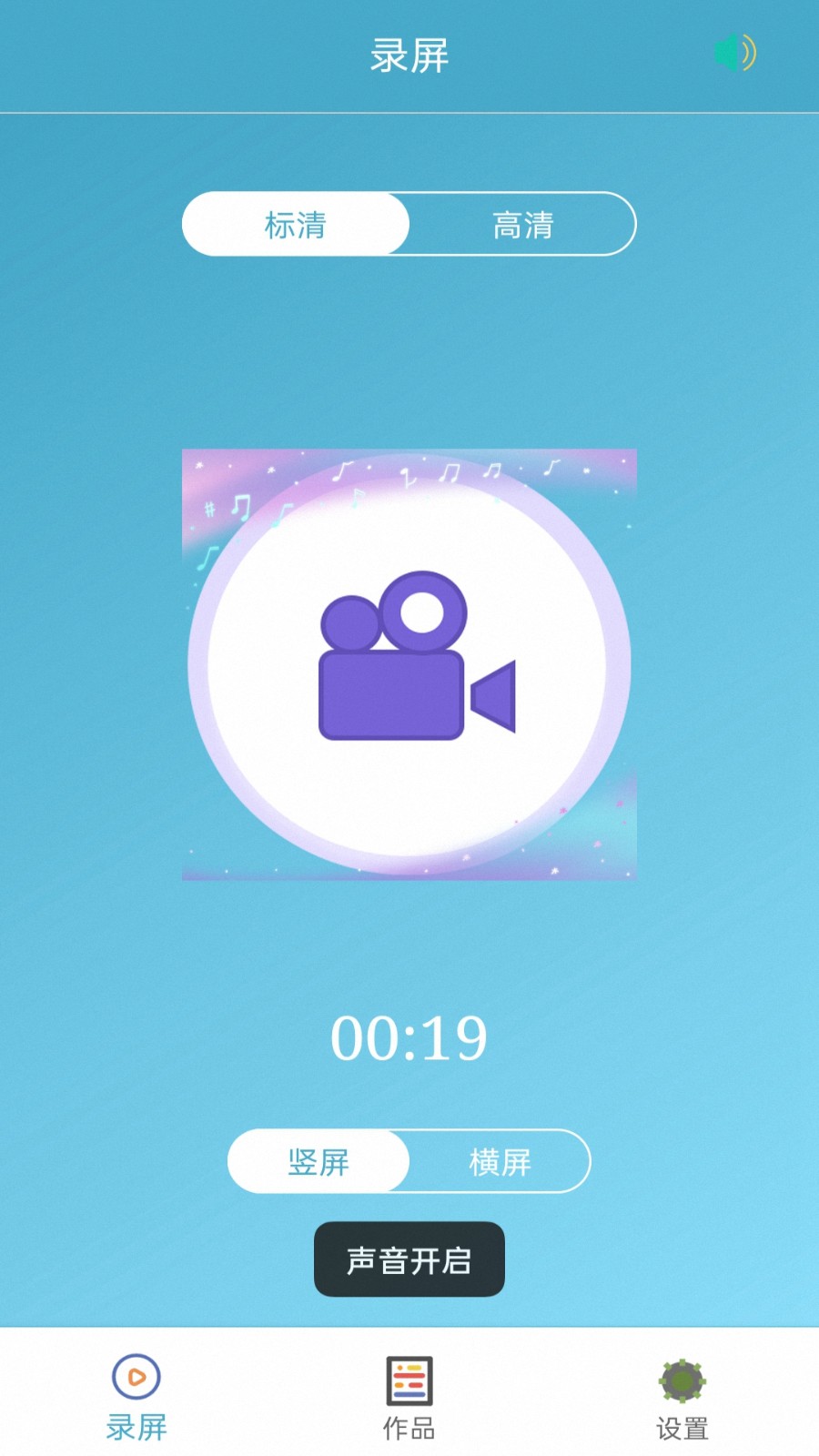Toggle the sound speaker icon

click(734, 54)
